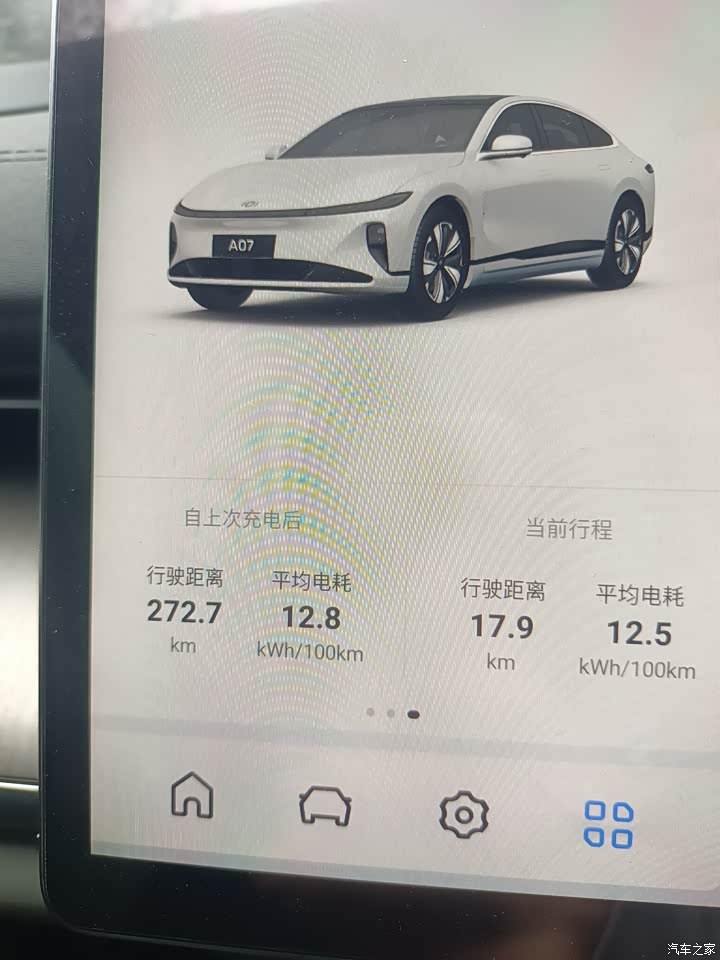Tap the first page indicator dot
This screenshot has height=960, width=720.
[371, 712]
